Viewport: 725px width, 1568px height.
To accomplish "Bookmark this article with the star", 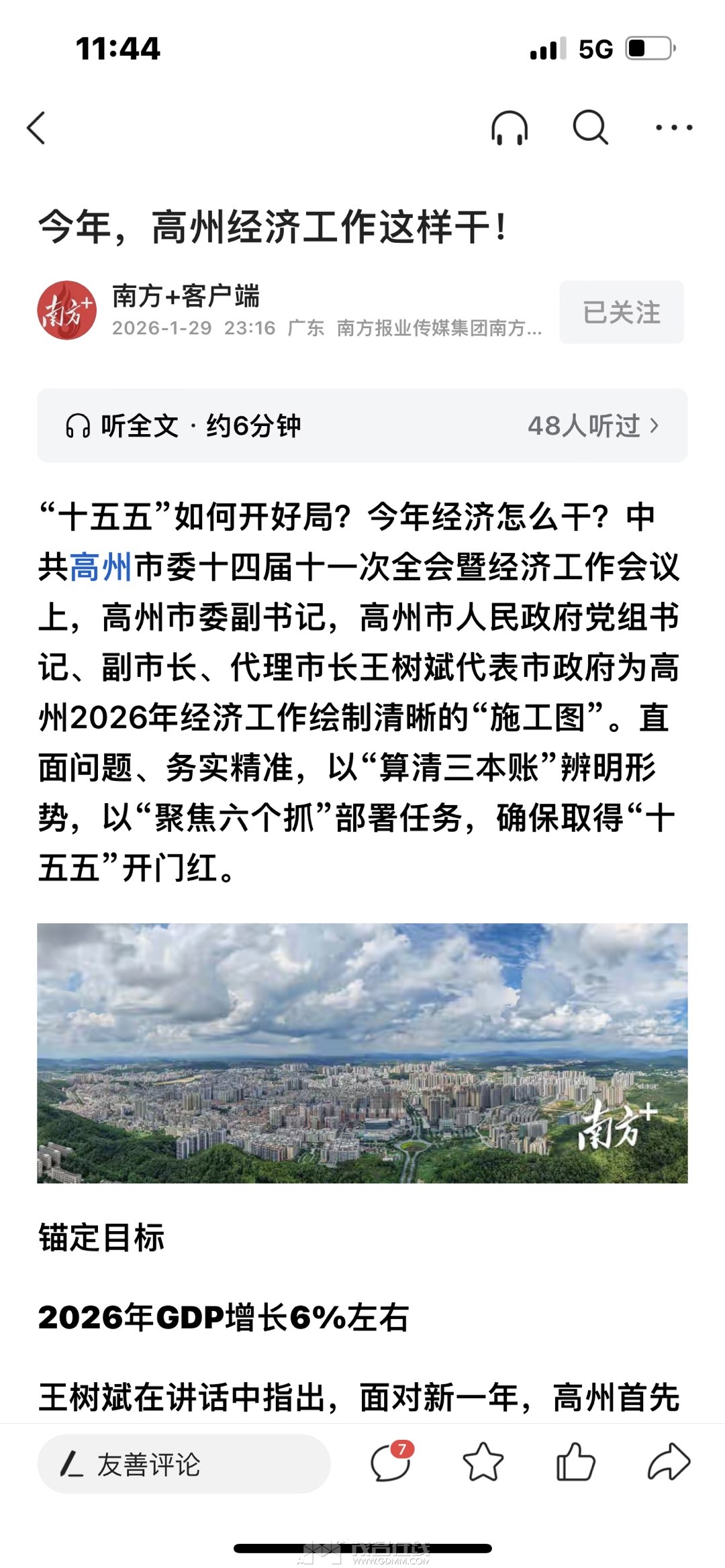I will tap(483, 1463).
